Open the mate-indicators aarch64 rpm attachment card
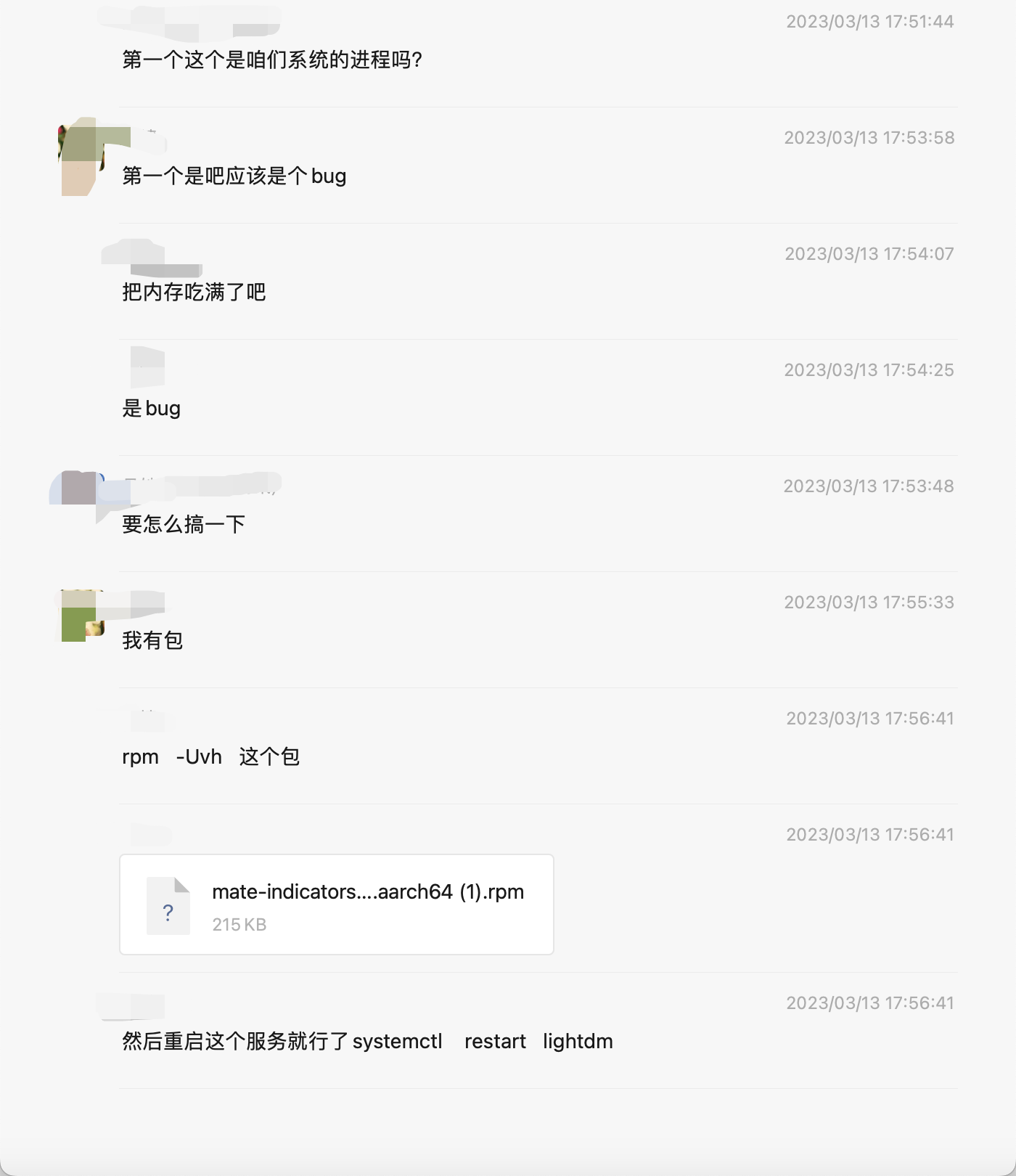Viewport: 1016px width, 1176px height. (337, 905)
